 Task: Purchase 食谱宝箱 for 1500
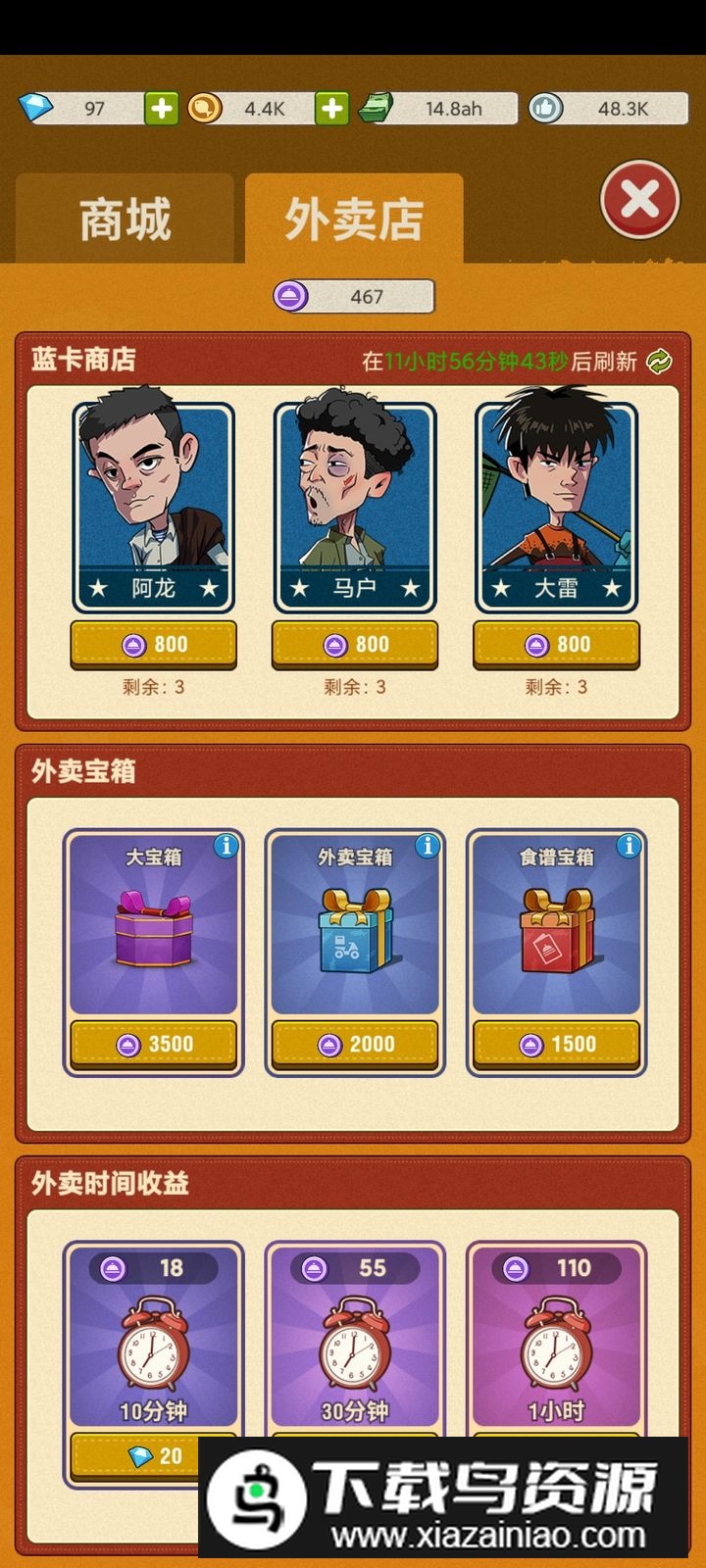(556, 1044)
